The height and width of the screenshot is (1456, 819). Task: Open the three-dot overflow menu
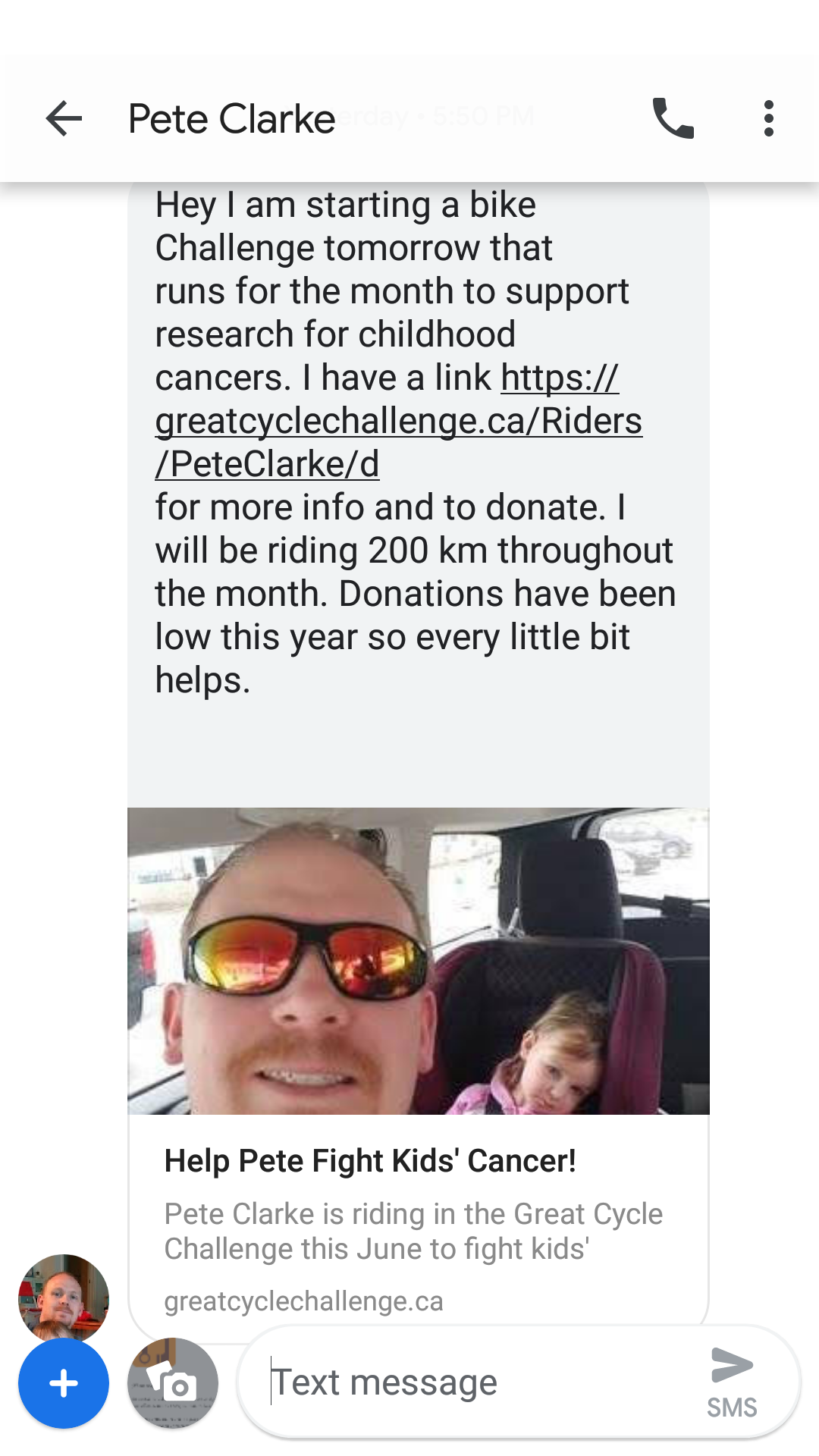pyautogui.click(x=769, y=118)
